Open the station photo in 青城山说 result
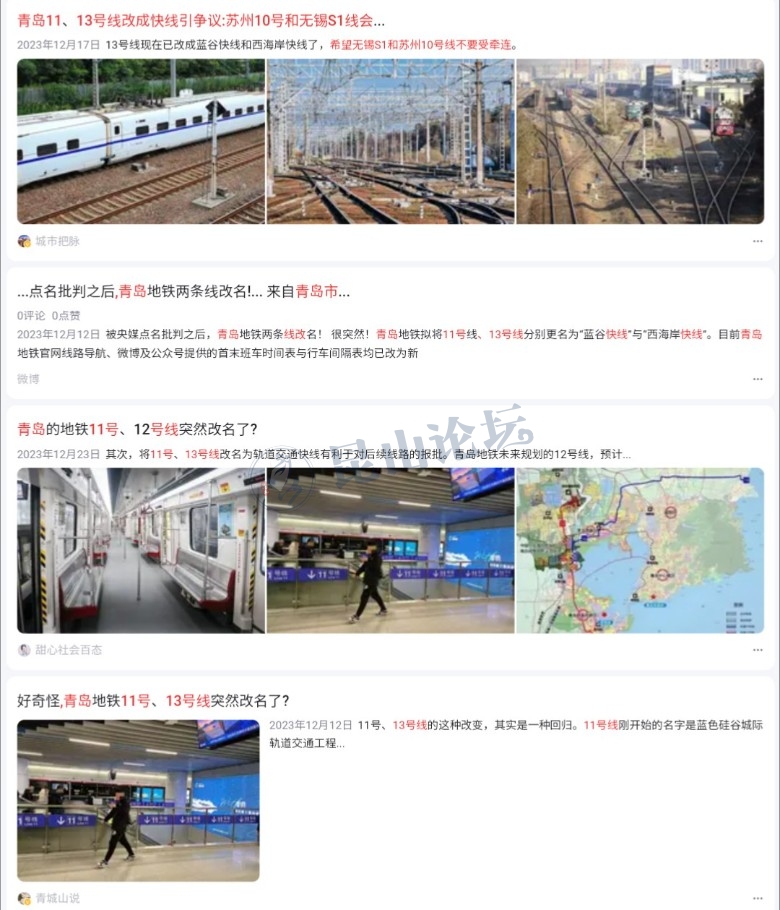Screen dimensions: 780x910 (138, 800)
